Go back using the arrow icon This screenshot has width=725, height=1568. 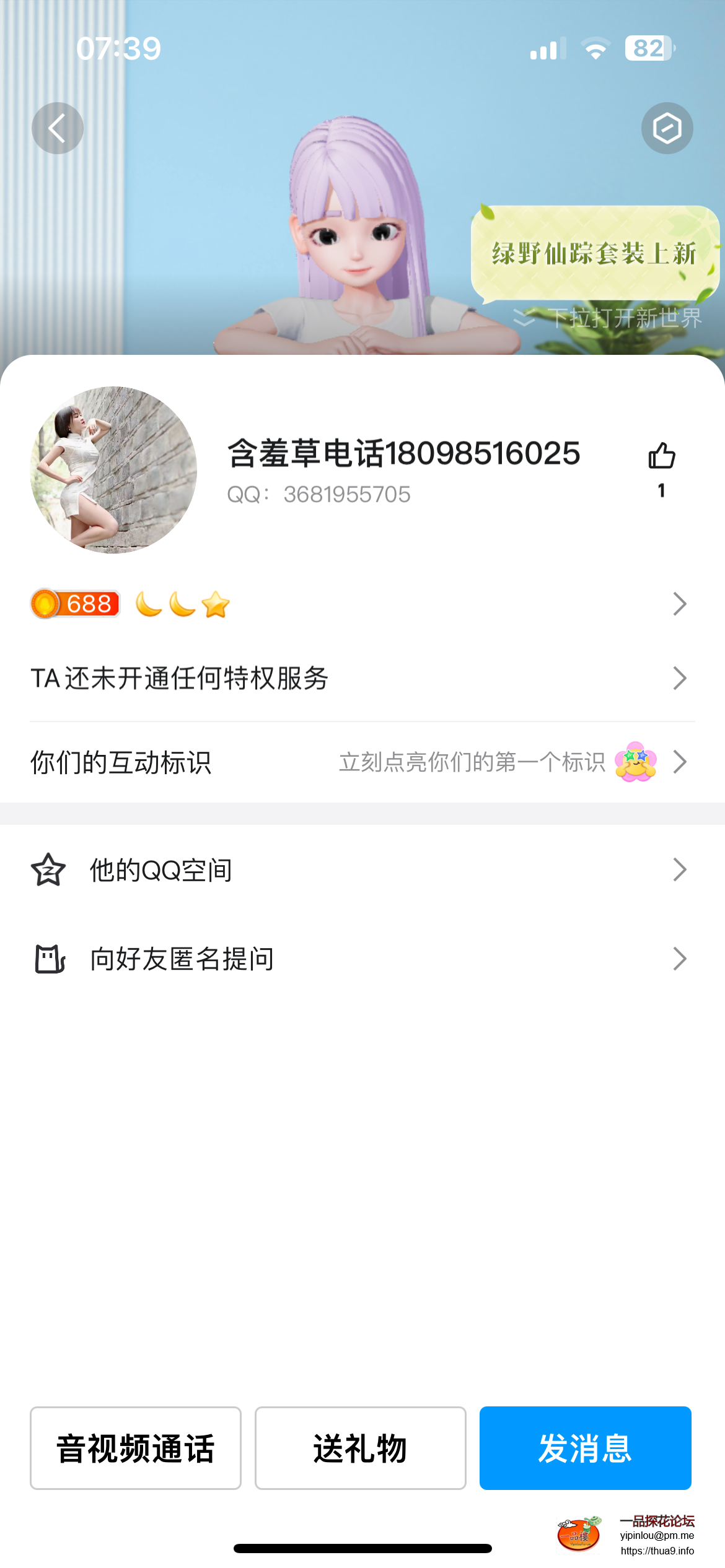(x=58, y=128)
